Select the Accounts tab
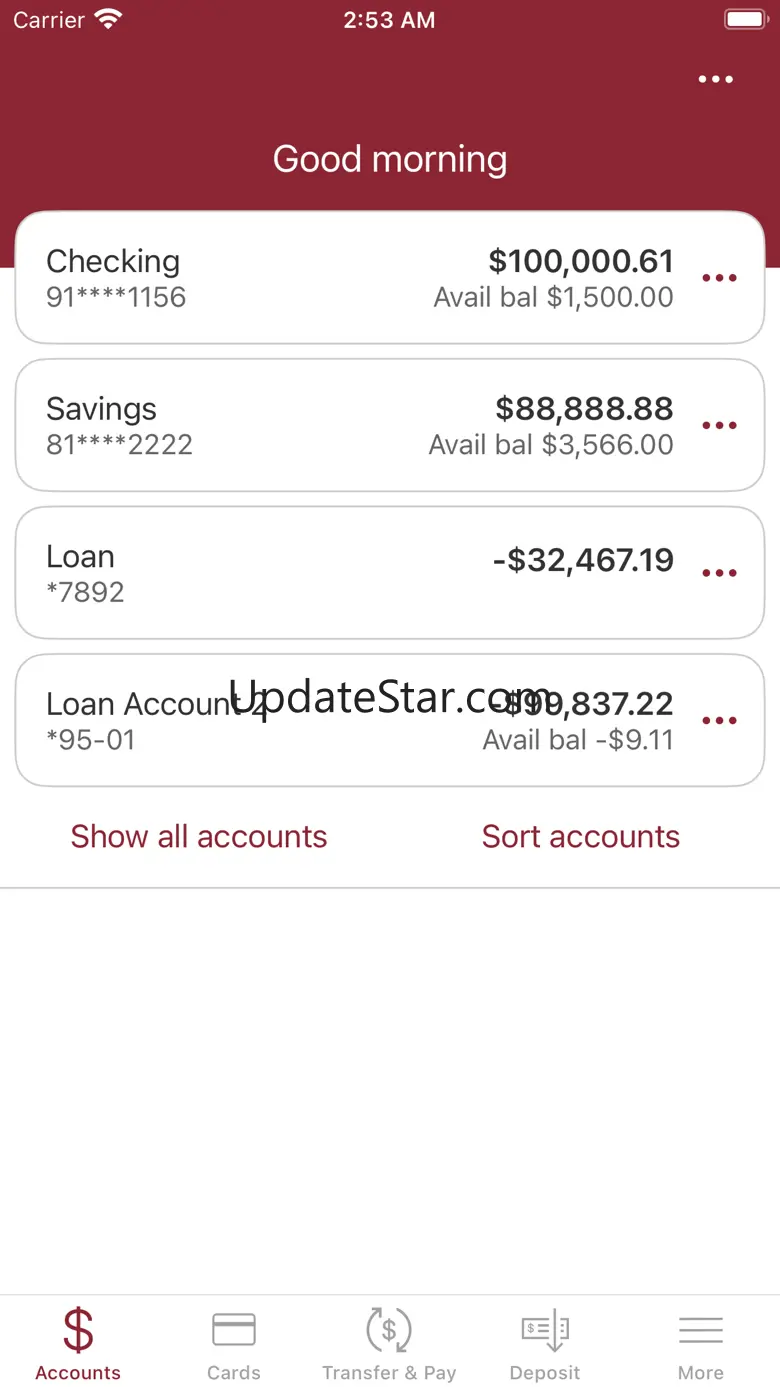780x1387 pixels. click(78, 1345)
